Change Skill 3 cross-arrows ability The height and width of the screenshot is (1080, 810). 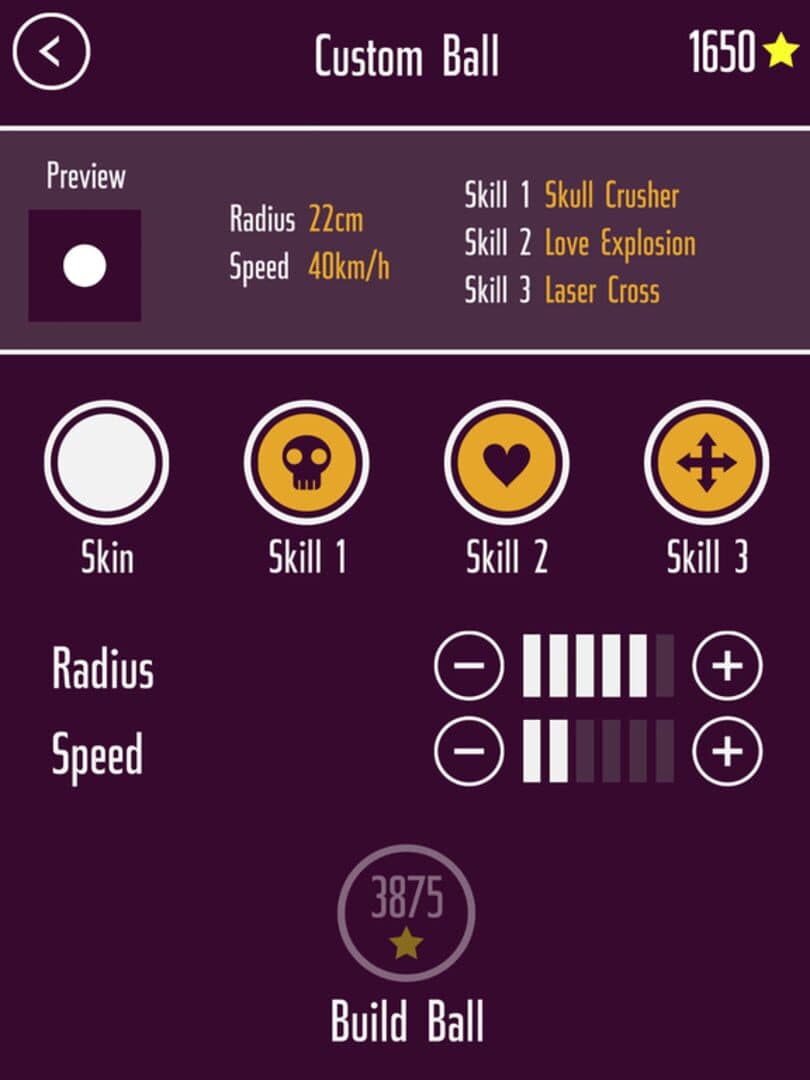tap(706, 463)
